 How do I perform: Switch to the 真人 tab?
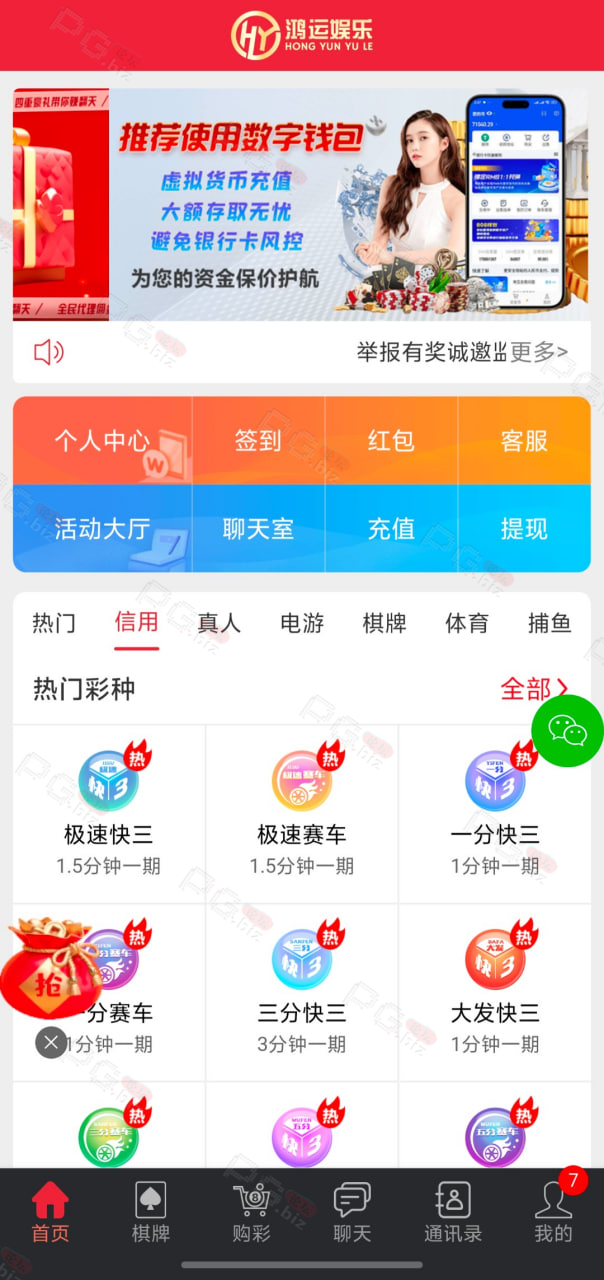point(219,623)
